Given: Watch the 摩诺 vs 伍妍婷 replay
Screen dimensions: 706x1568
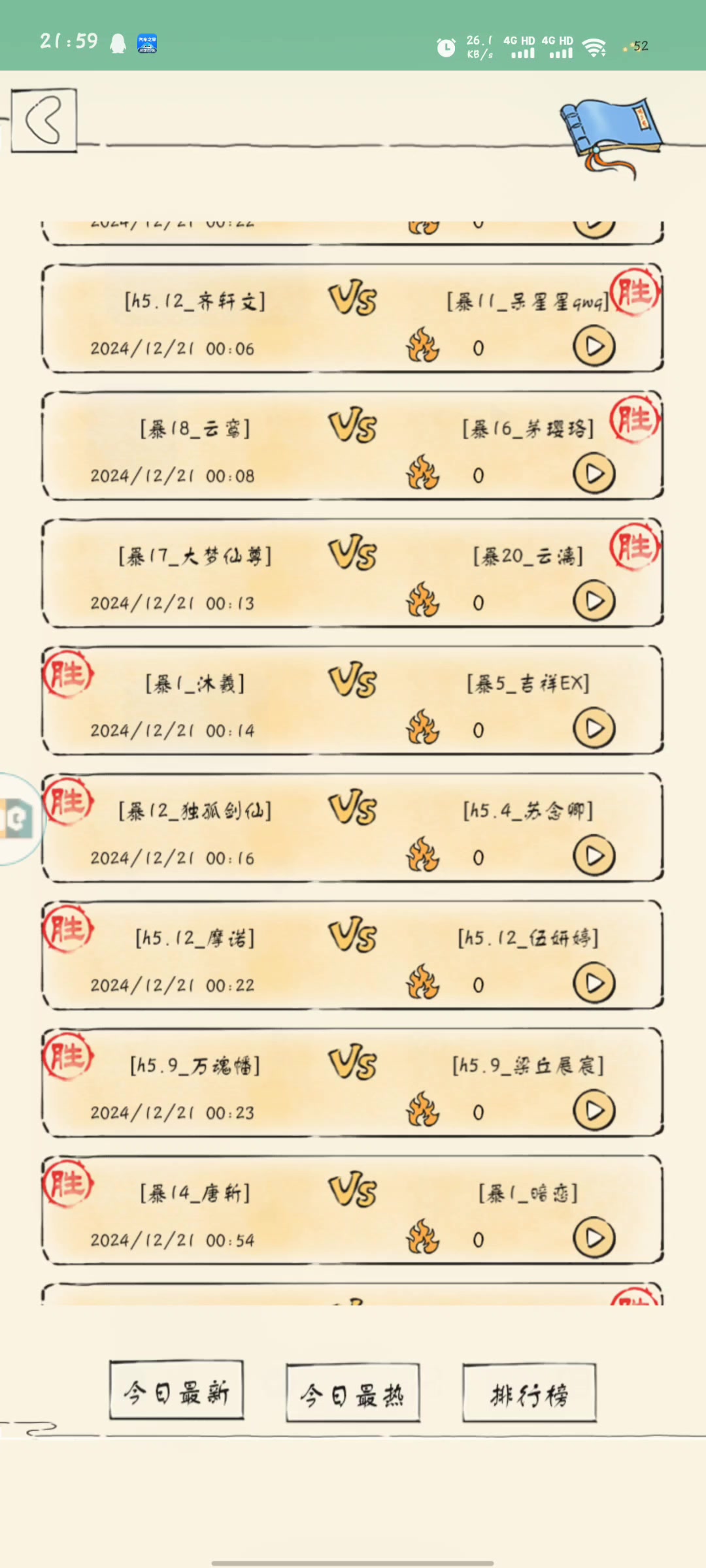Looking at the screenshot, I should click(x=594, y=983).
